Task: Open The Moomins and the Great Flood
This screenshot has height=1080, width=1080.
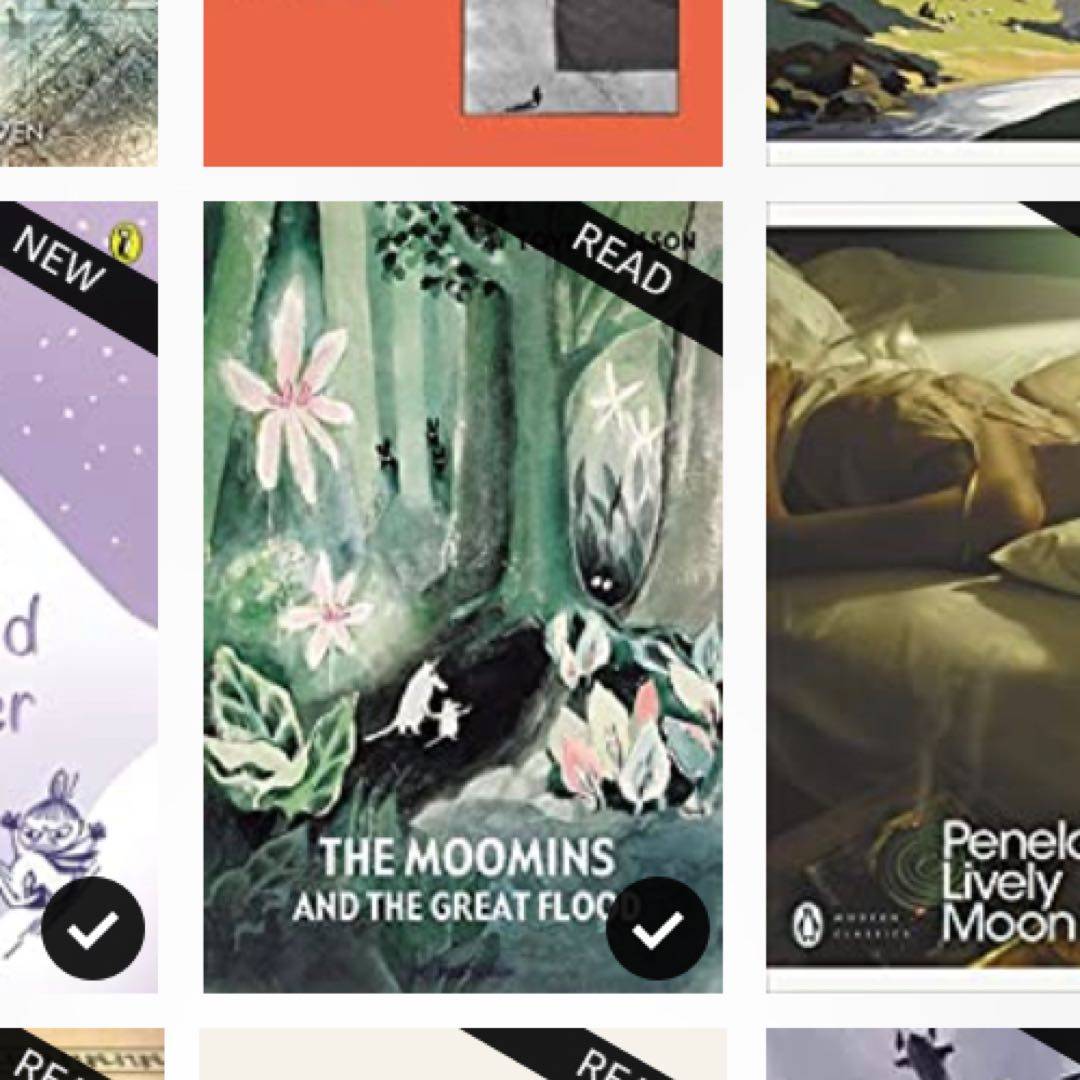Action: point(462,560)
